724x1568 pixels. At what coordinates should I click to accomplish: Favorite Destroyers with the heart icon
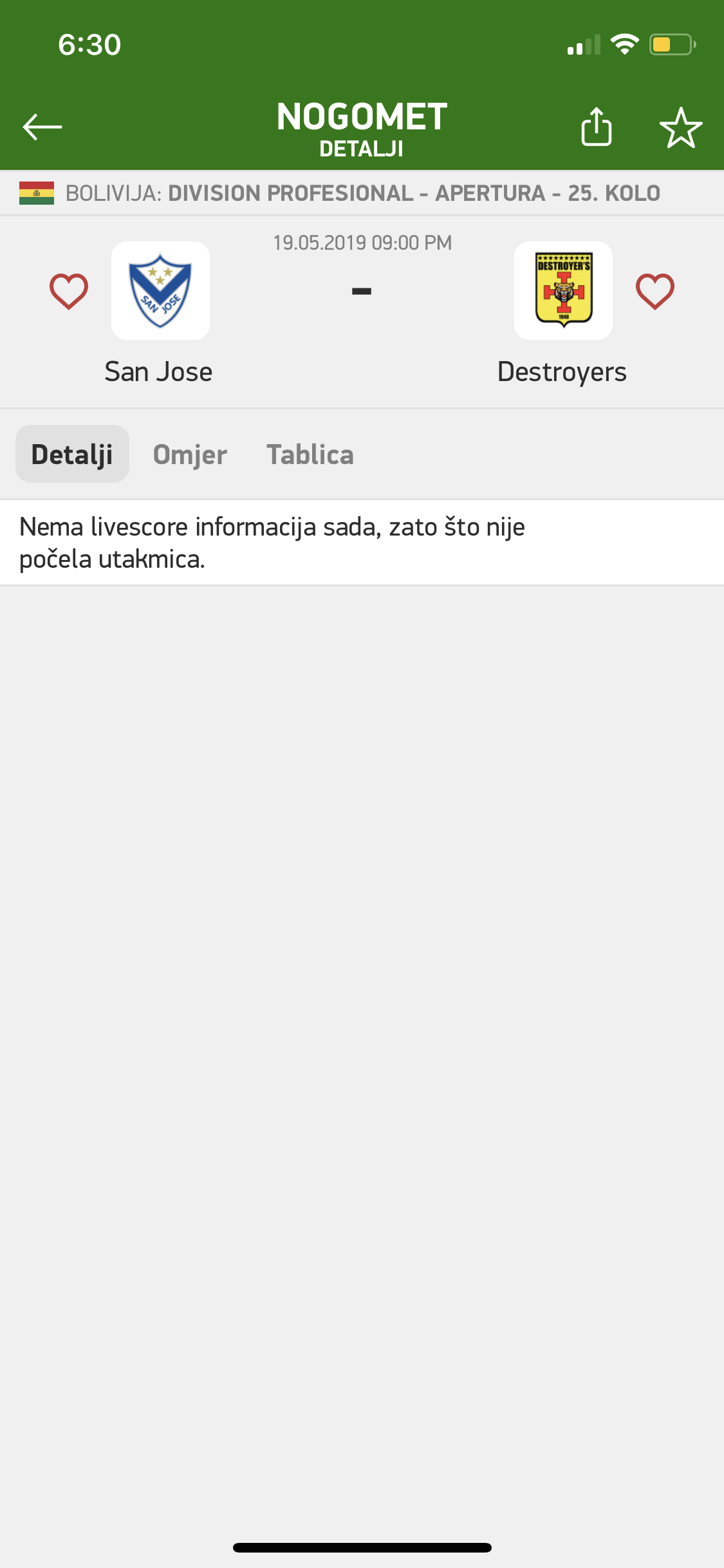[x=654, y=291]
